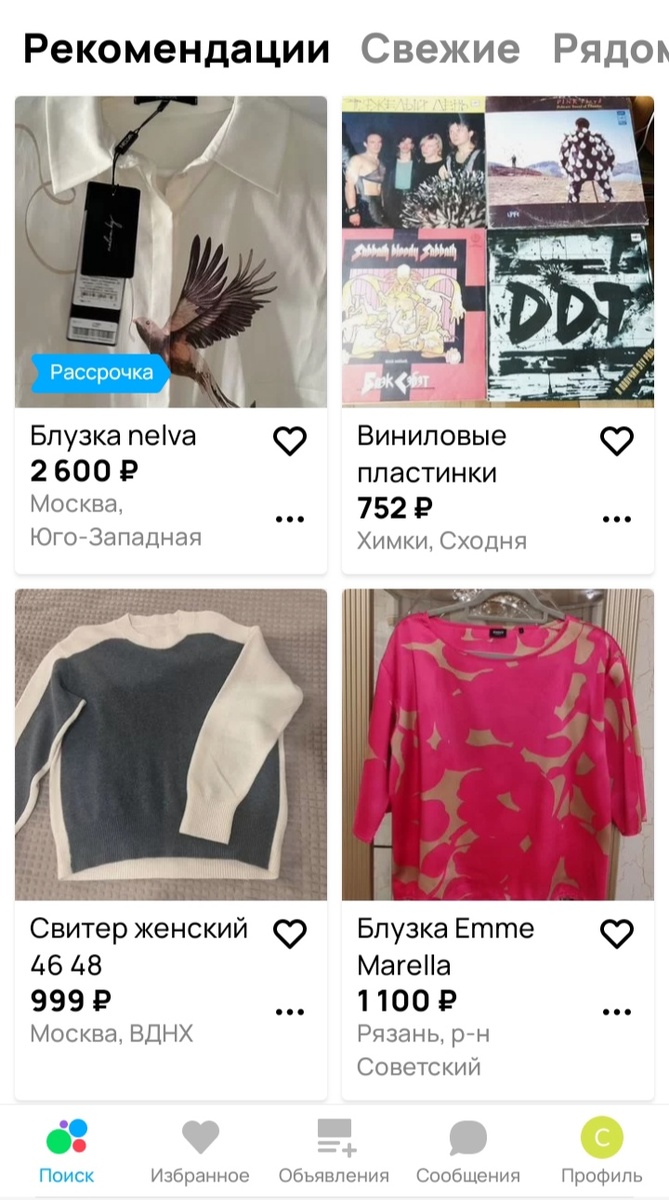View the Блузка Emme Marella listing
Viewport: 669px width, 1200px height.
pos(498,745)
